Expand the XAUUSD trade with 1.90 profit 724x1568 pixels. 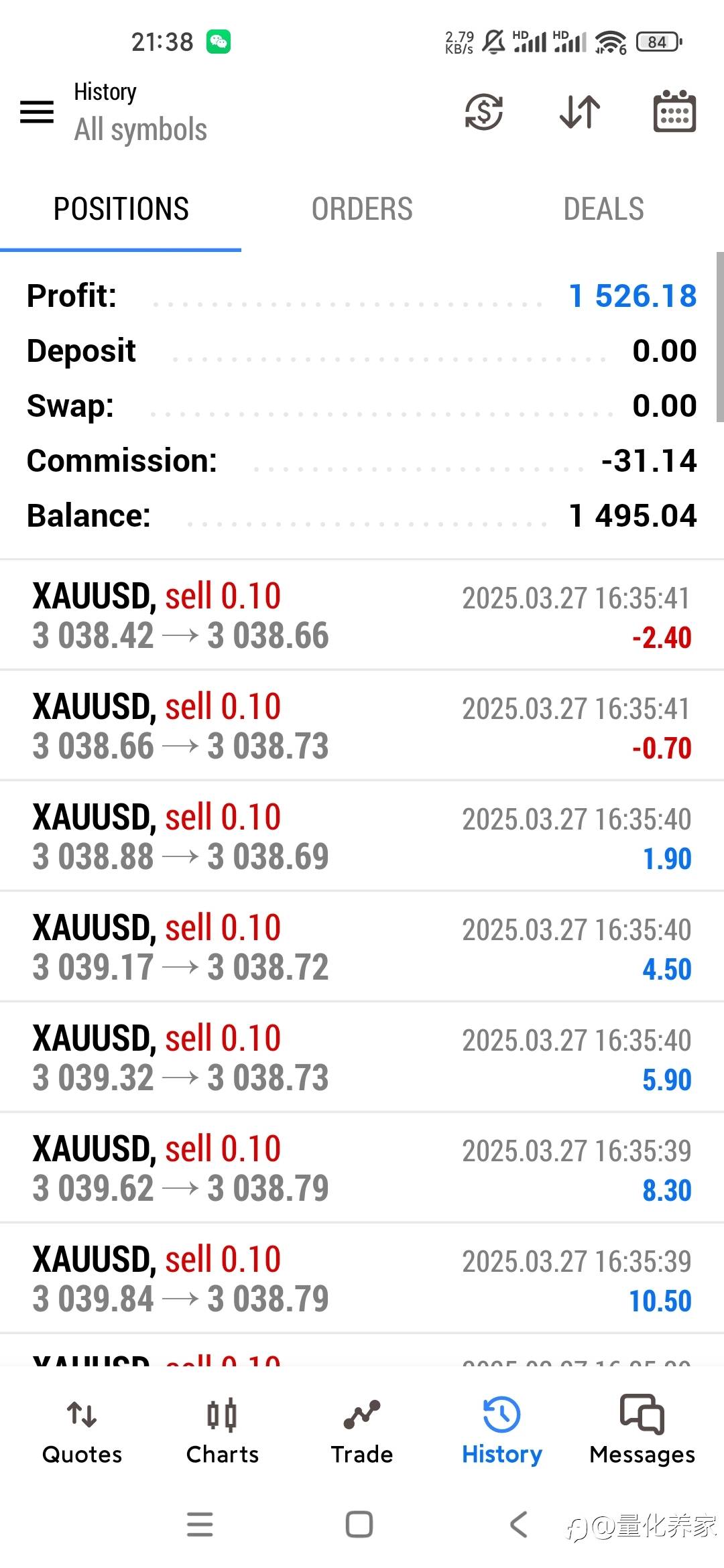[362, 837]
